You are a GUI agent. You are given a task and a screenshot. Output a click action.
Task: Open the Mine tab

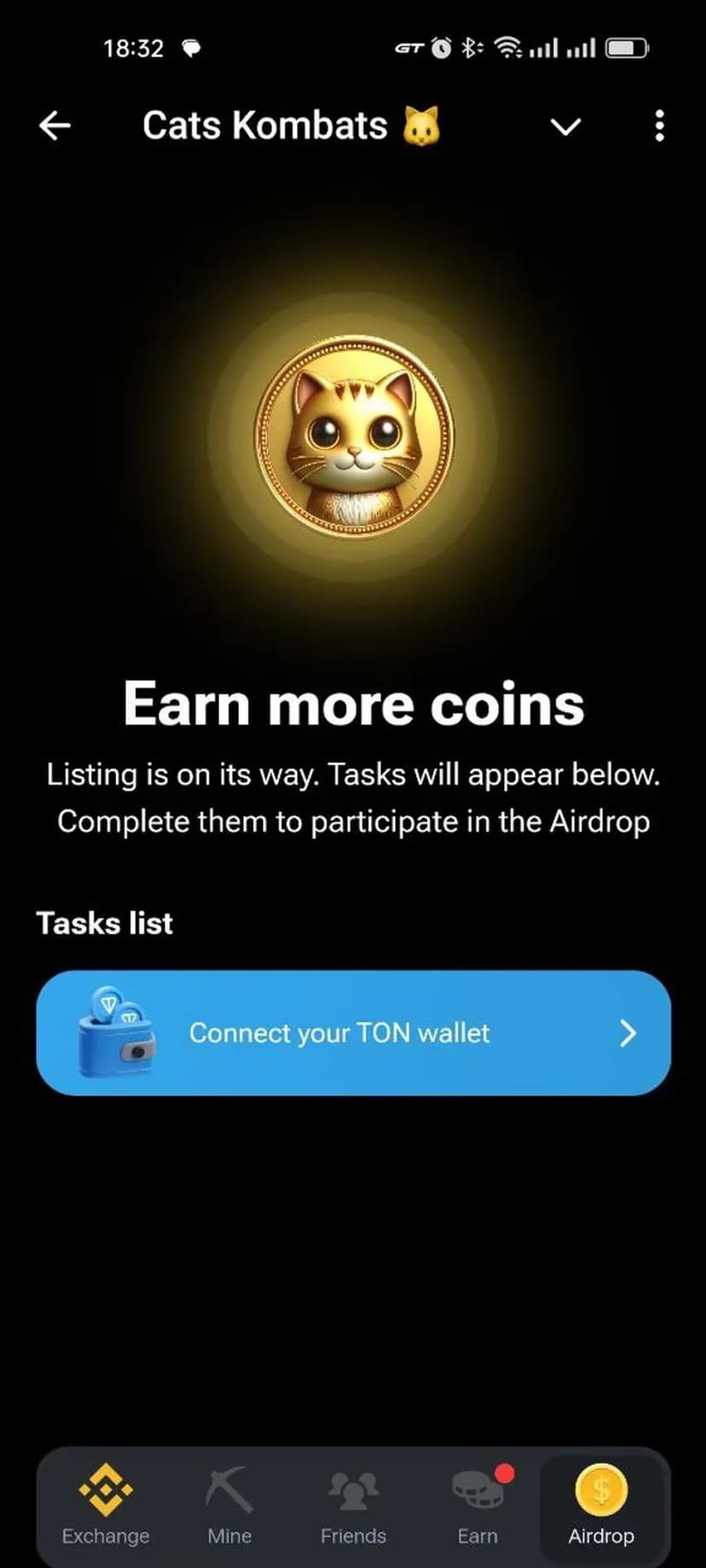[x=229, y=1505]
